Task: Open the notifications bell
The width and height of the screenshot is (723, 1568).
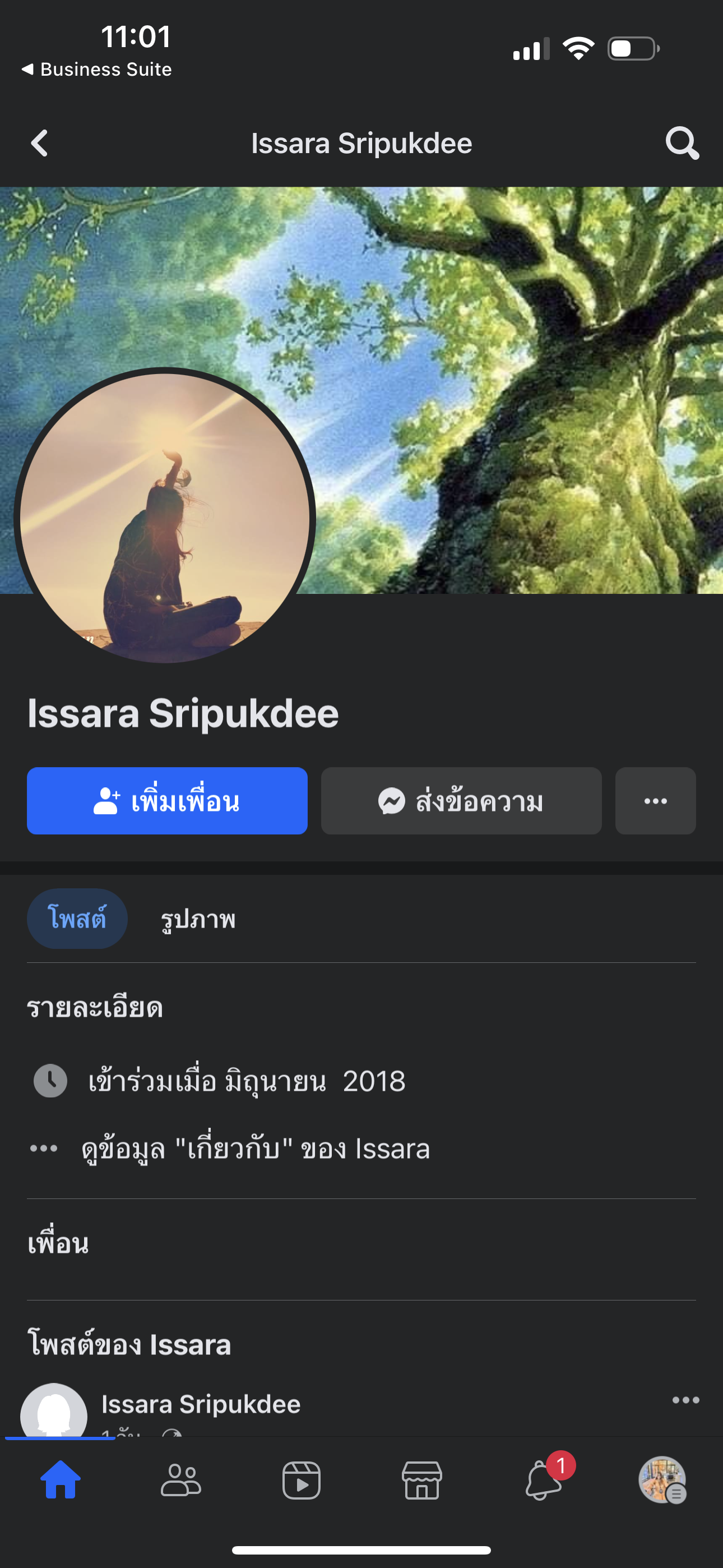Action: click(543, 1479)
